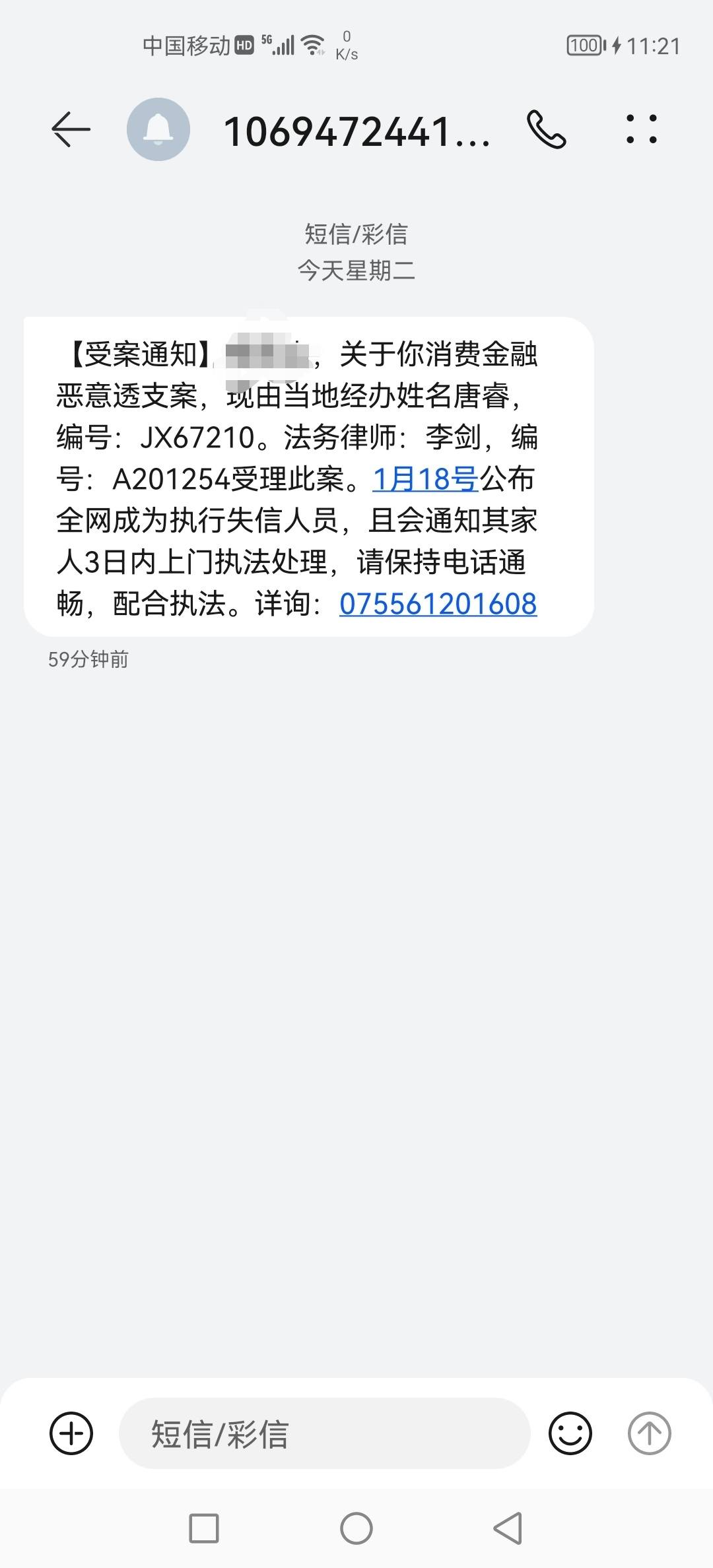Screen dimensions: 713x1568
Task: Focus the 短信/彩信 message input field
Action: pyautogui.click(x=325, y=1433)
